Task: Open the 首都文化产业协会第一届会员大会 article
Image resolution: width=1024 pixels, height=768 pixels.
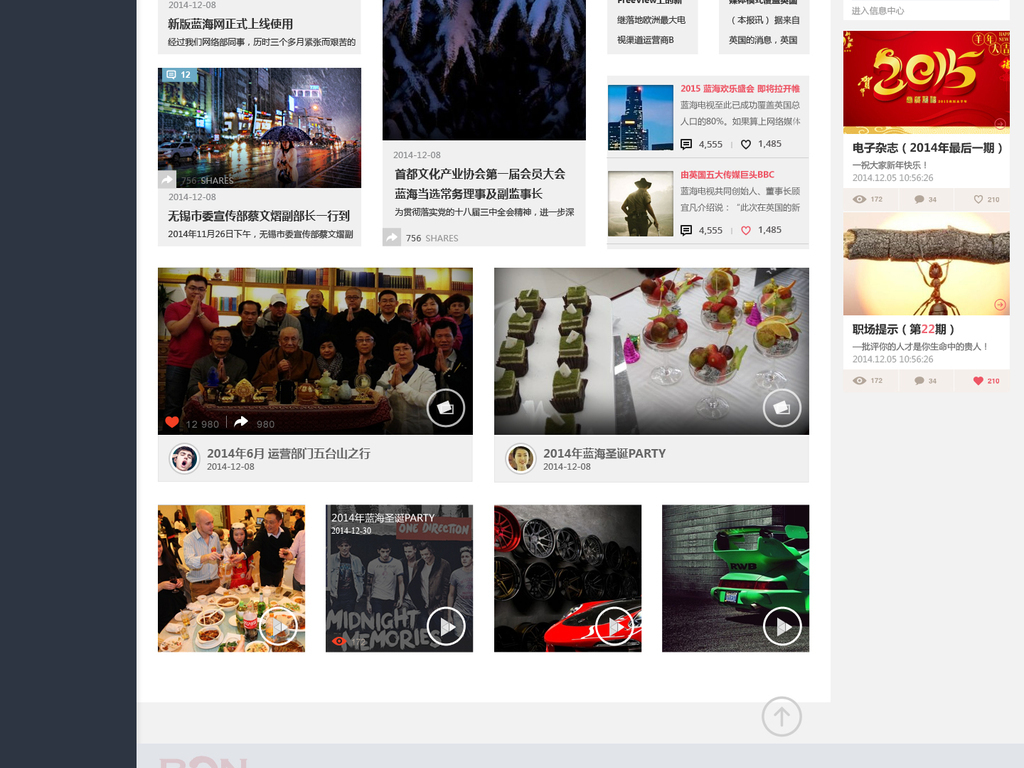Action: 479,174
